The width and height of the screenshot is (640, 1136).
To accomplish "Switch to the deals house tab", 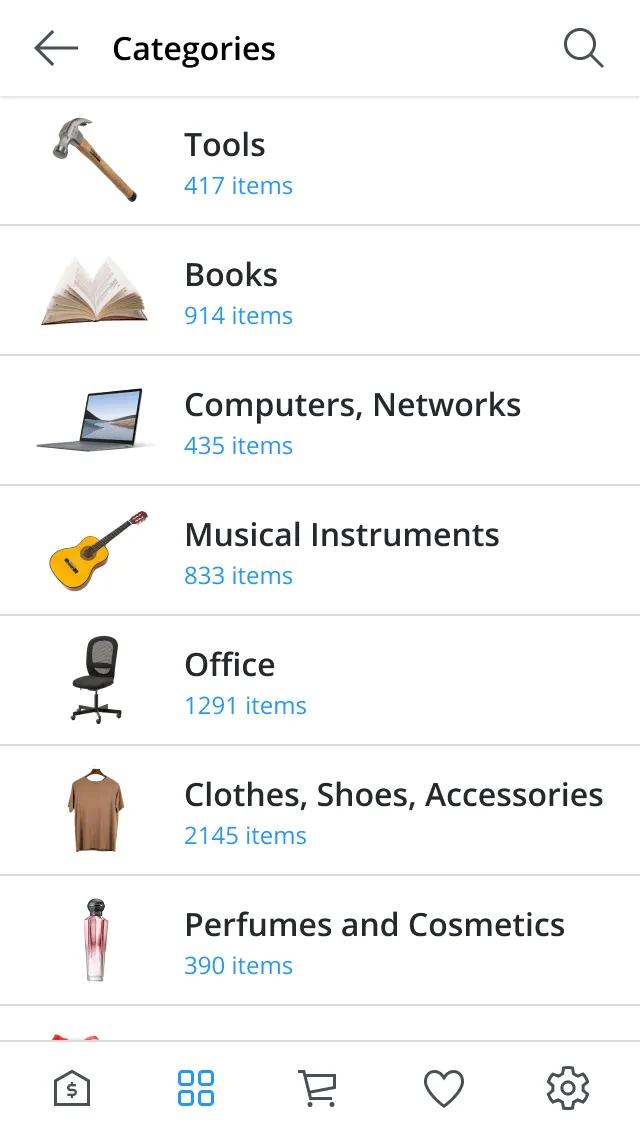I will [x=72, y=1088].
